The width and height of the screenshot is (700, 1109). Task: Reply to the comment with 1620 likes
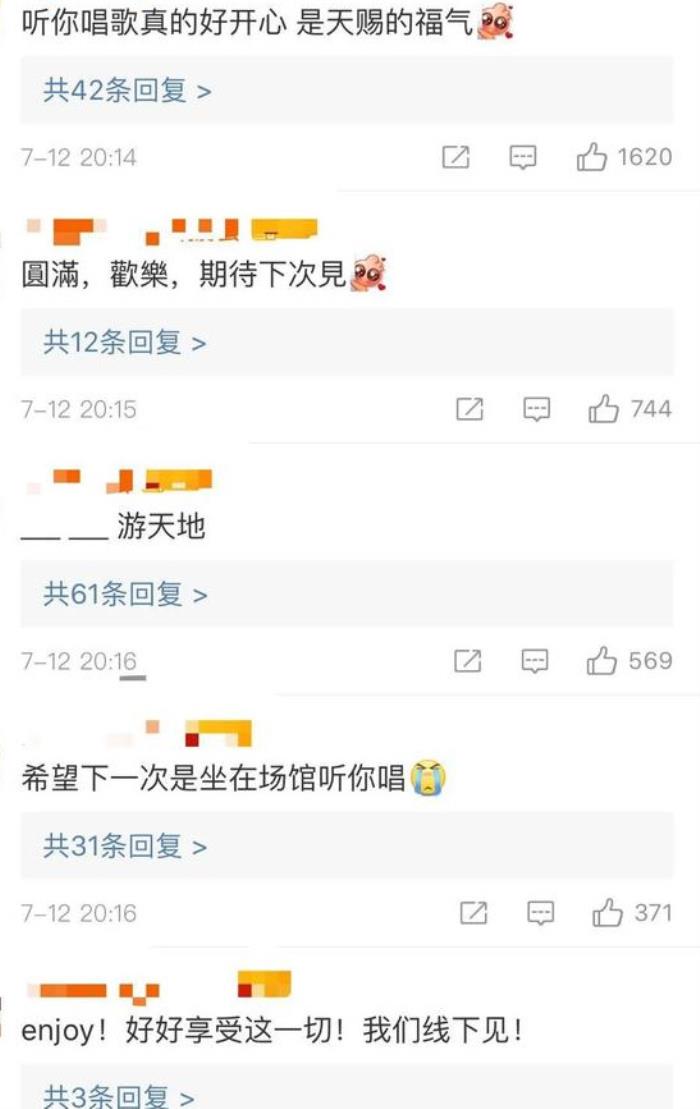click(523, 157)
